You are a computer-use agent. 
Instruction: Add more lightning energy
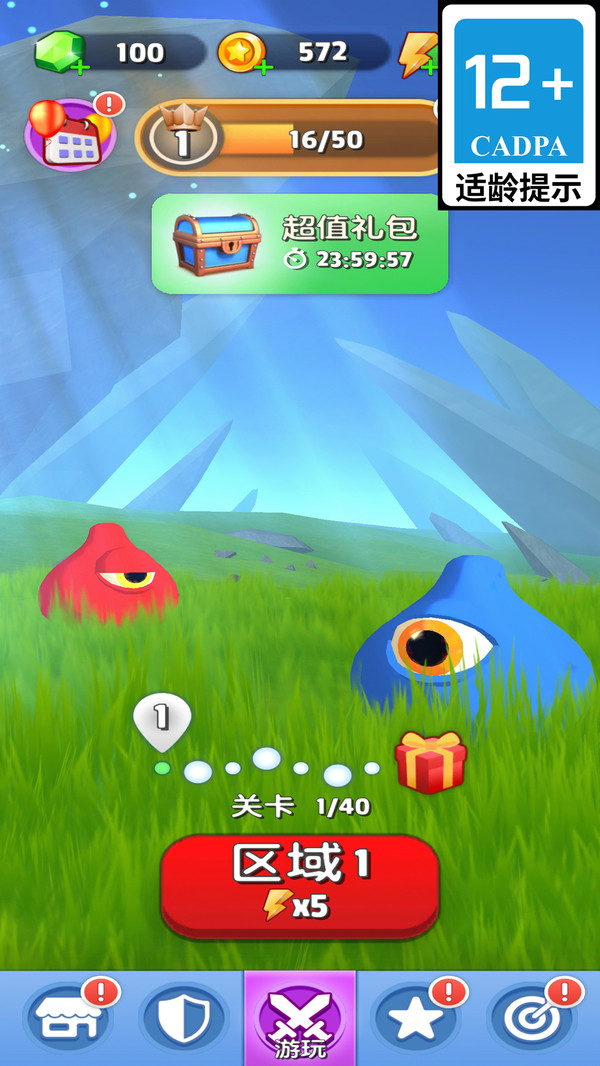(x=429, y=67)
